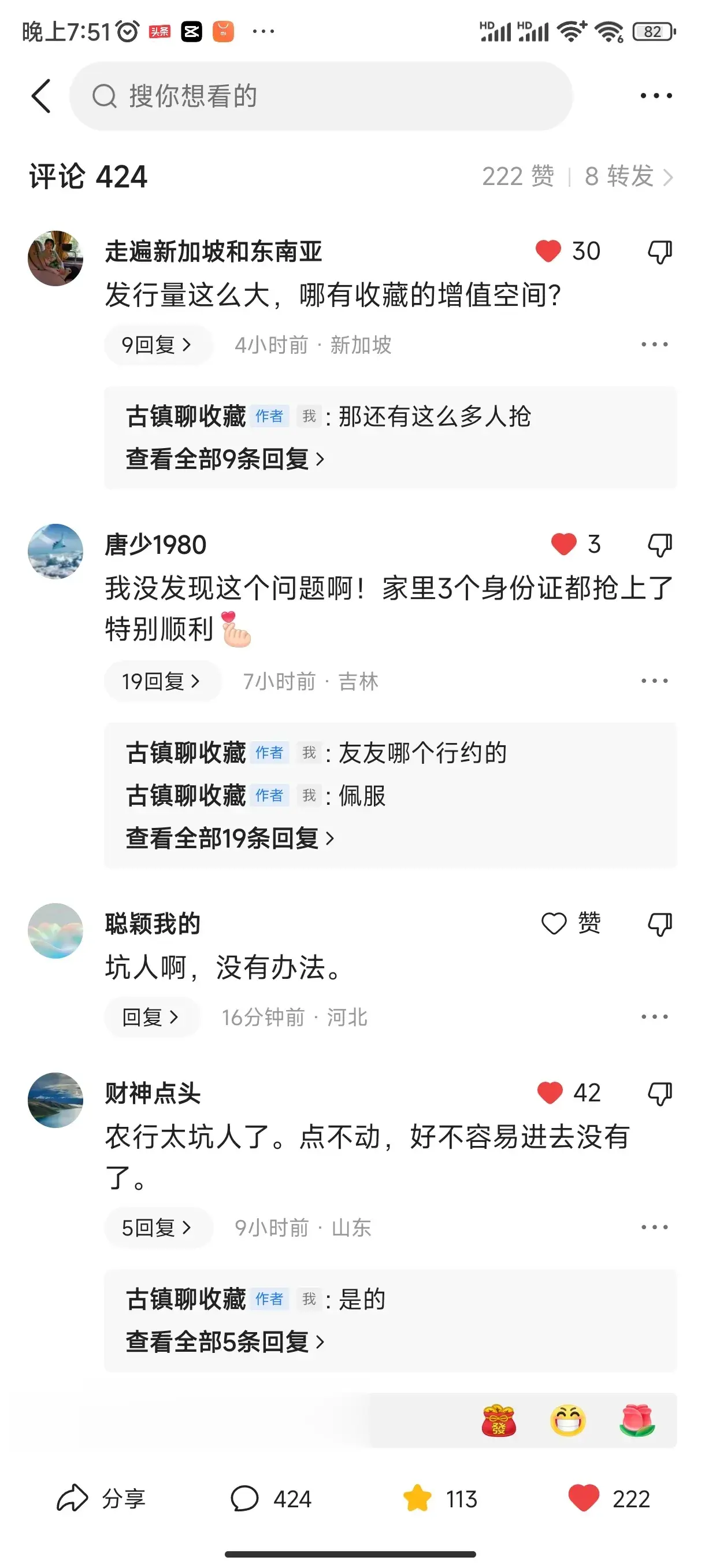Open 查看全部9条回复

(x=224, y=459)
